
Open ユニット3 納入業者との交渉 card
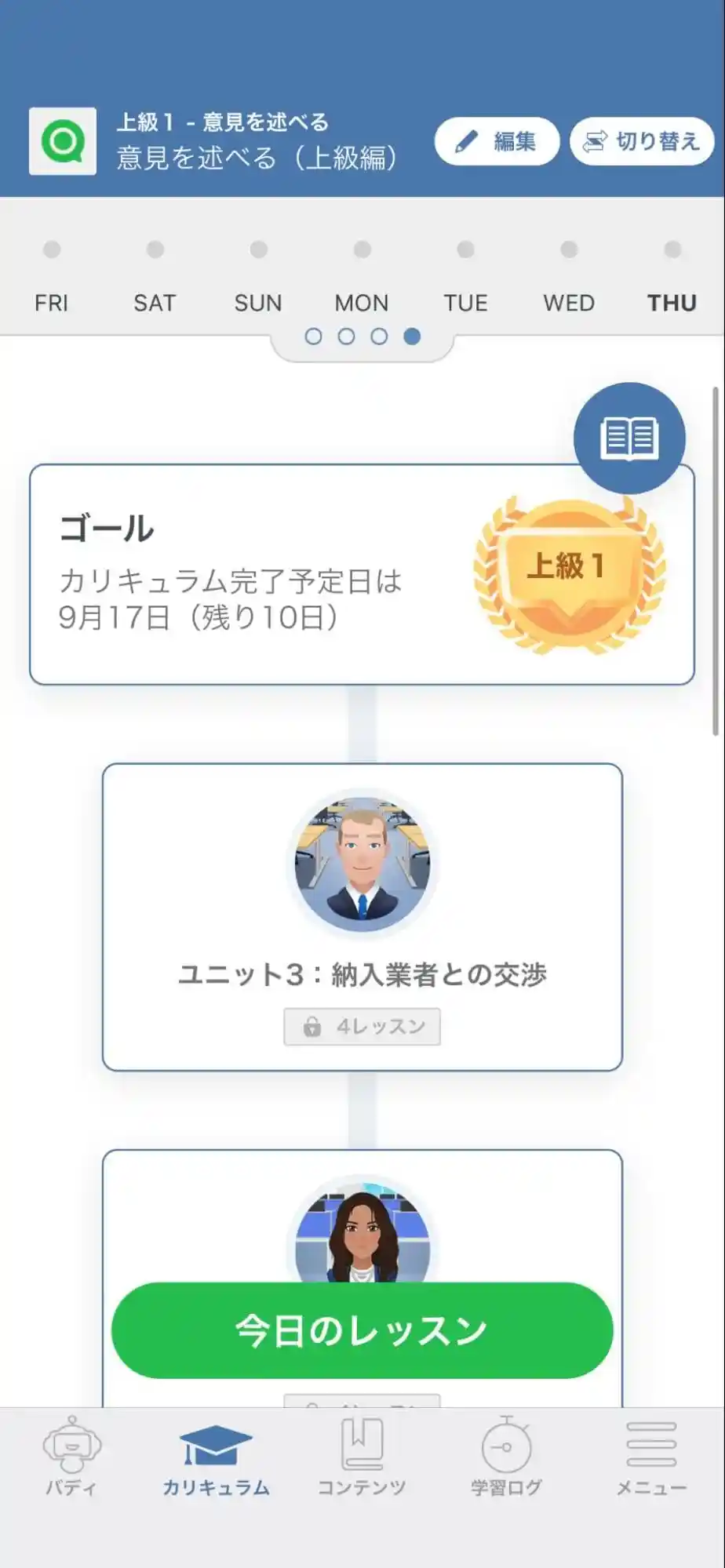coord(362,916)
